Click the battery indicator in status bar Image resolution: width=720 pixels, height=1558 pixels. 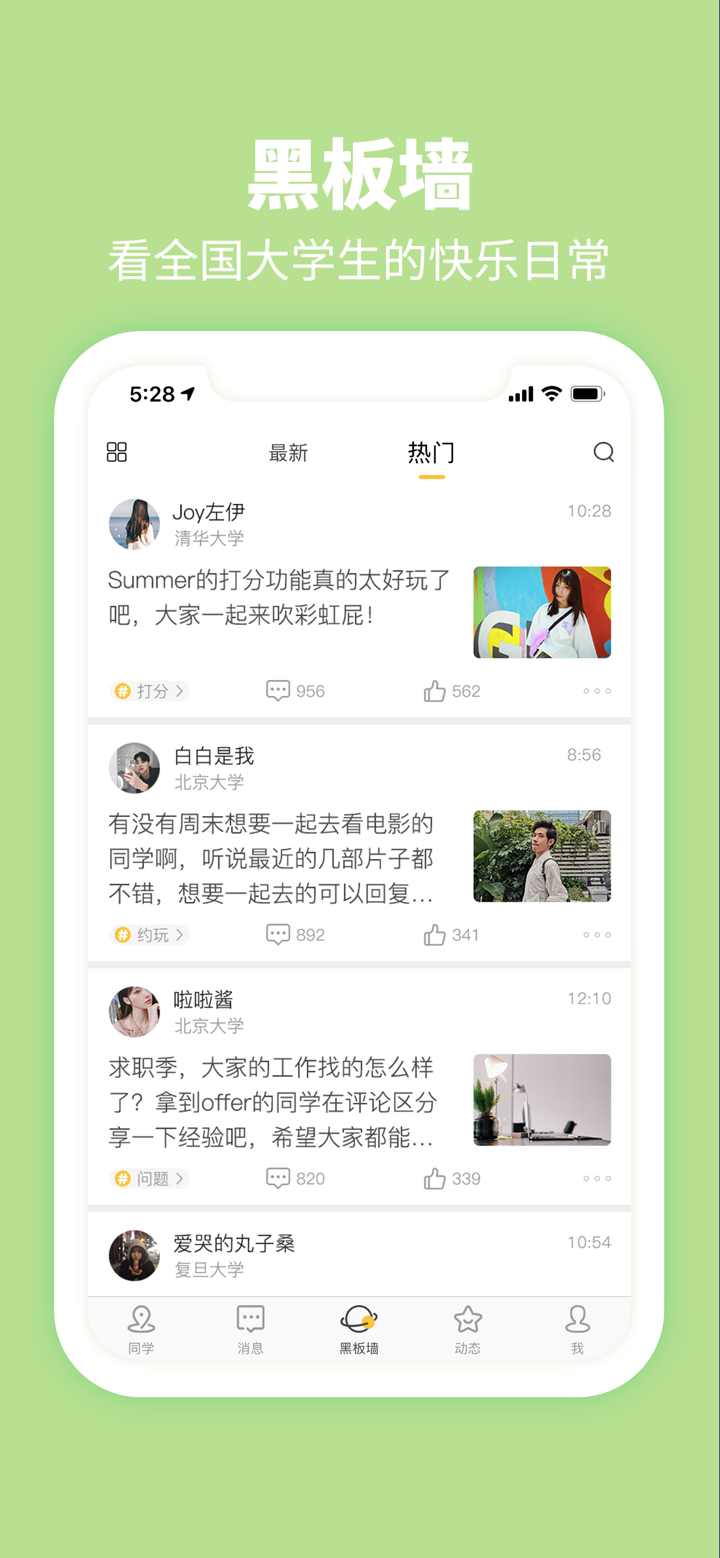[x=585, y=394]
